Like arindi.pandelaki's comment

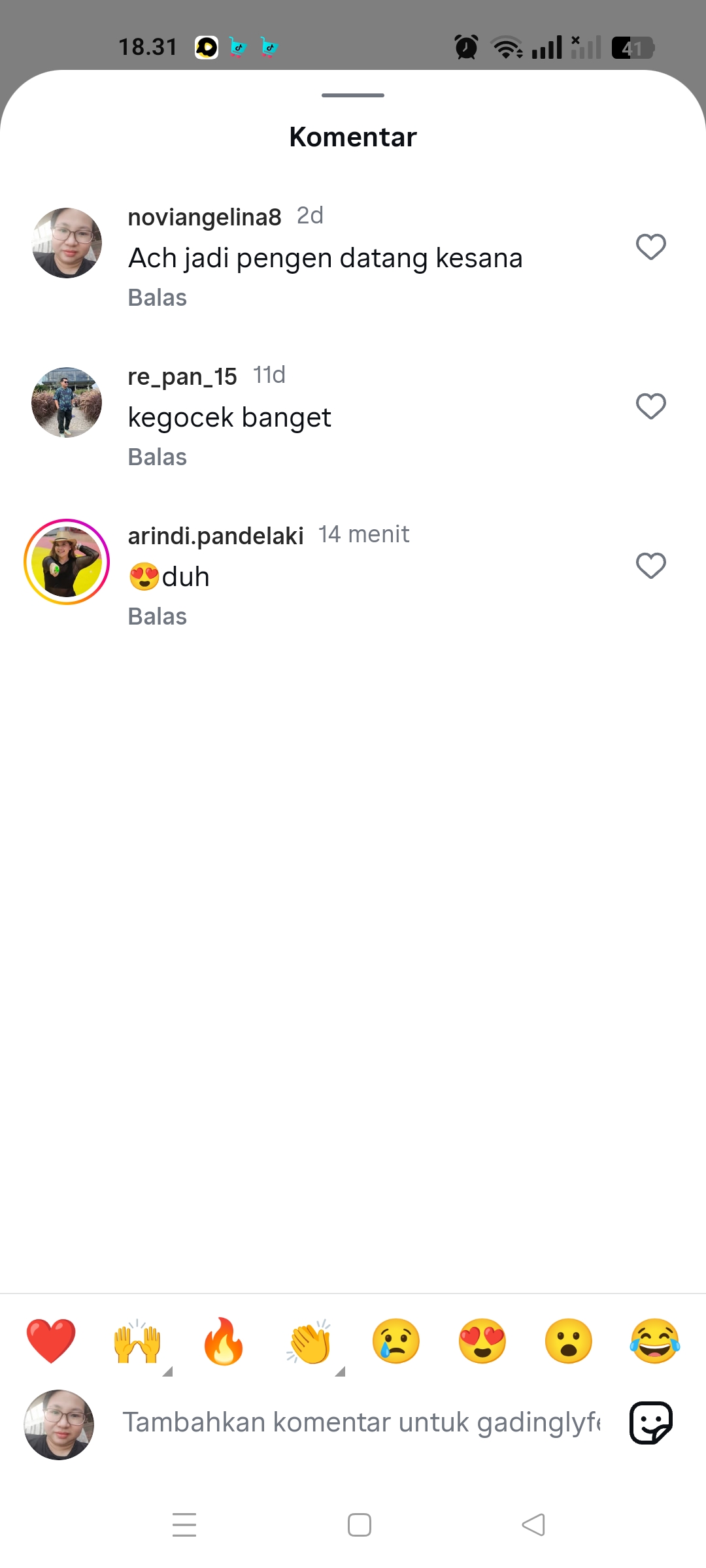650,566
